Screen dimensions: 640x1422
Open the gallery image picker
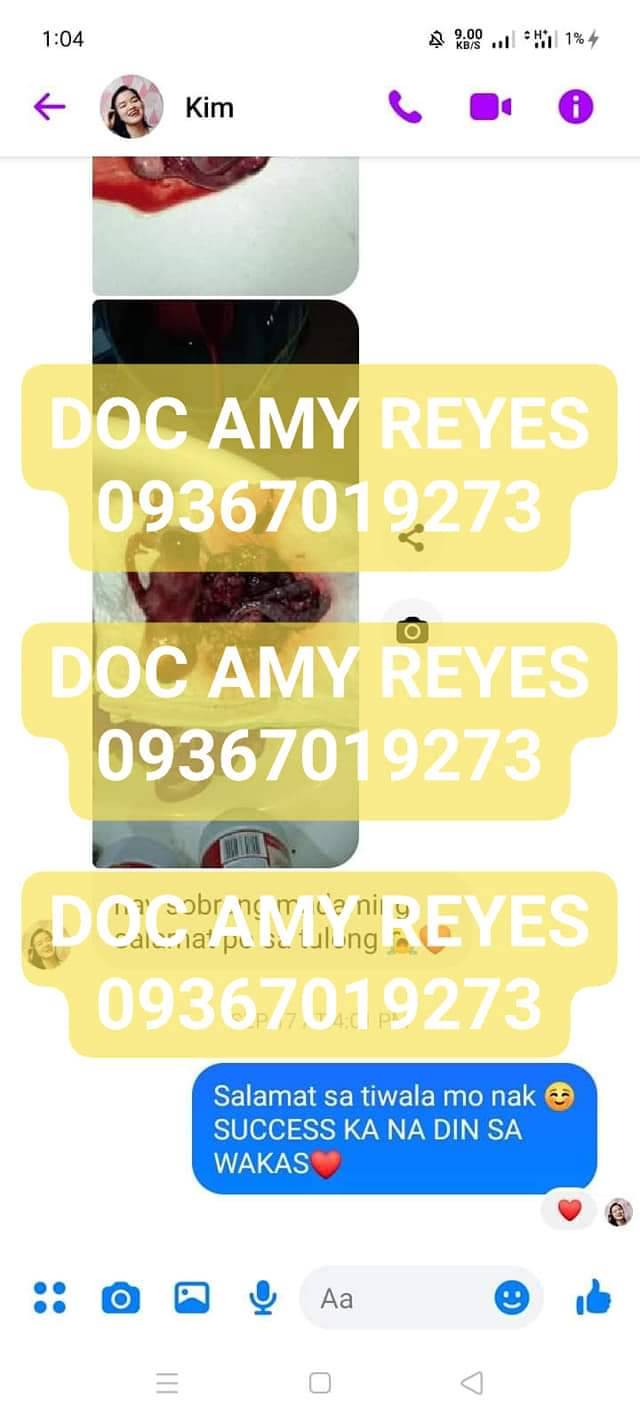click(192, 1298)
